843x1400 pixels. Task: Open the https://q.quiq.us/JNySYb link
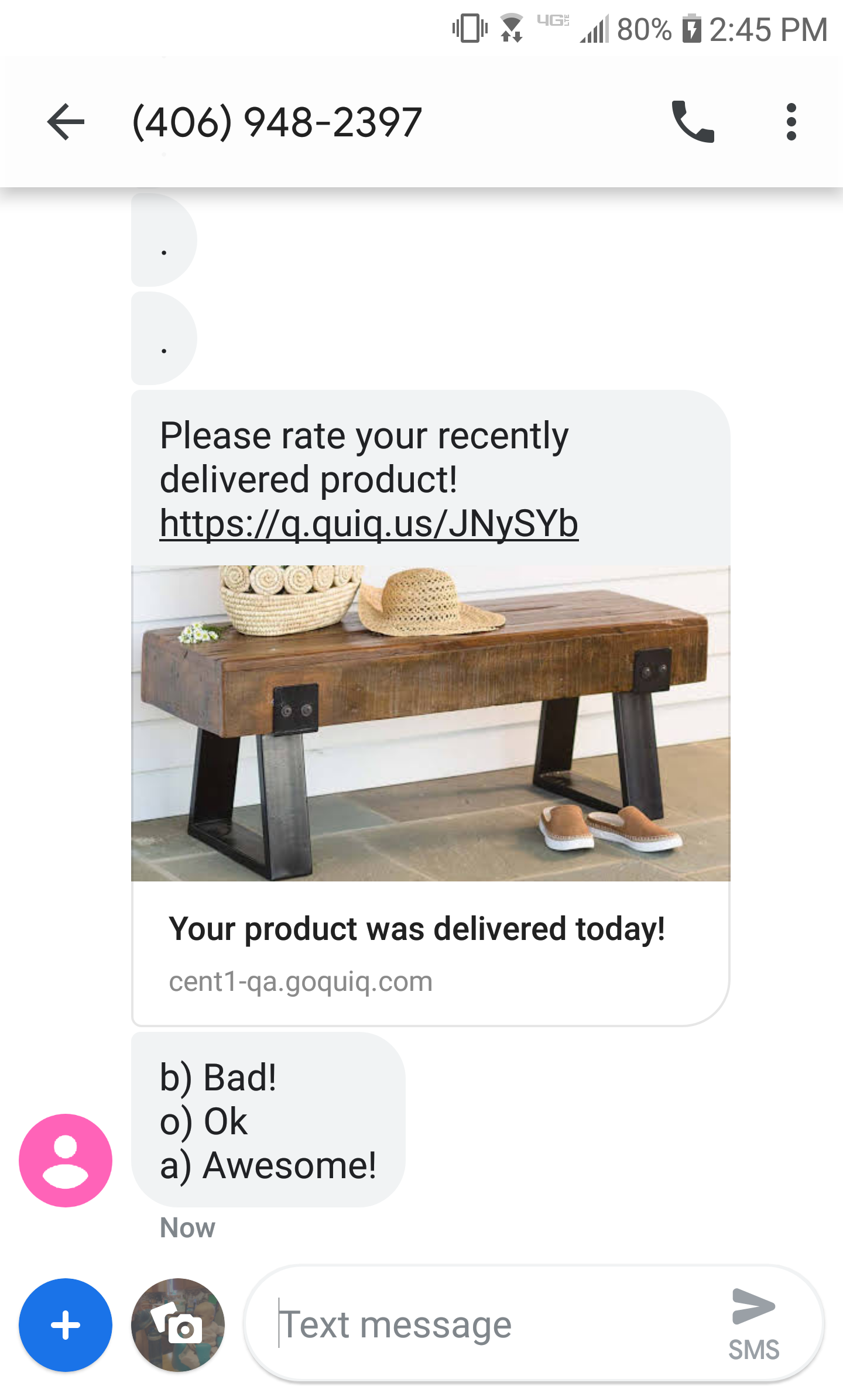tap(368, 525)
